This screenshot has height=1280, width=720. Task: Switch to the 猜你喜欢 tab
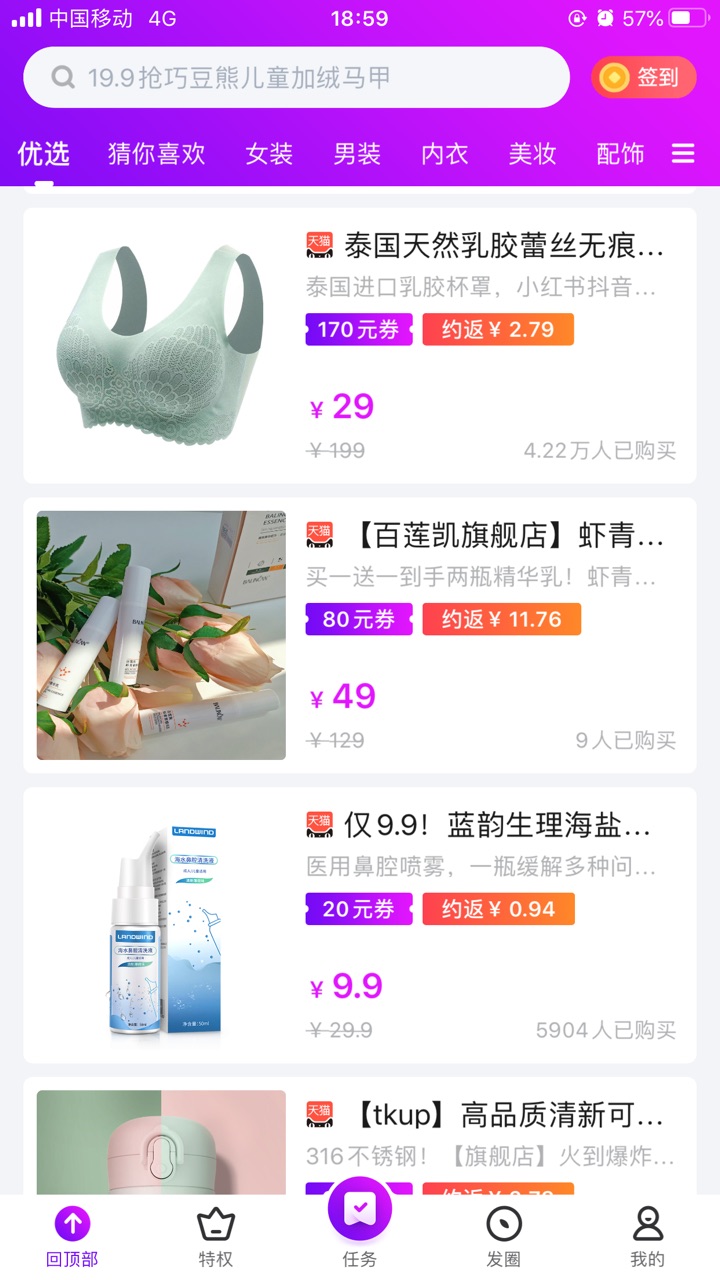tap(156, 154)
